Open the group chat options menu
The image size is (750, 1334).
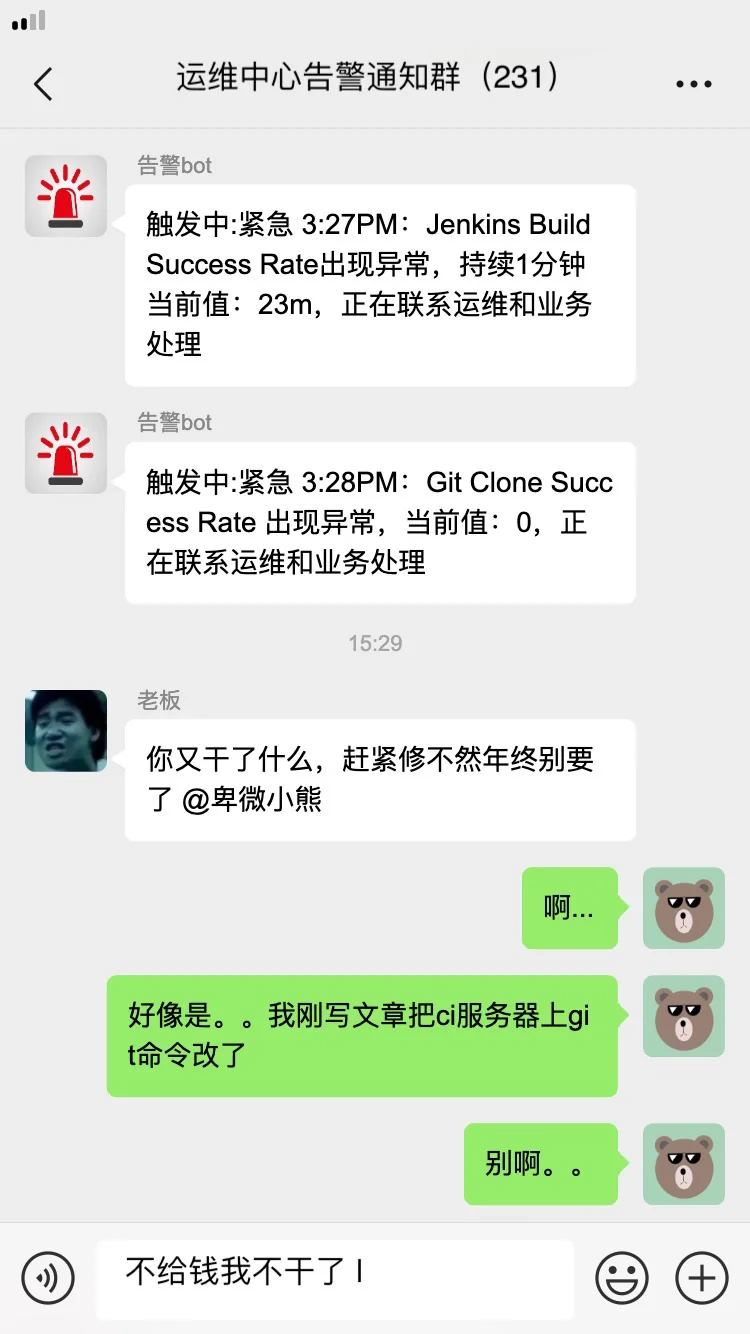pyautogui.click(x=693, y=84)
